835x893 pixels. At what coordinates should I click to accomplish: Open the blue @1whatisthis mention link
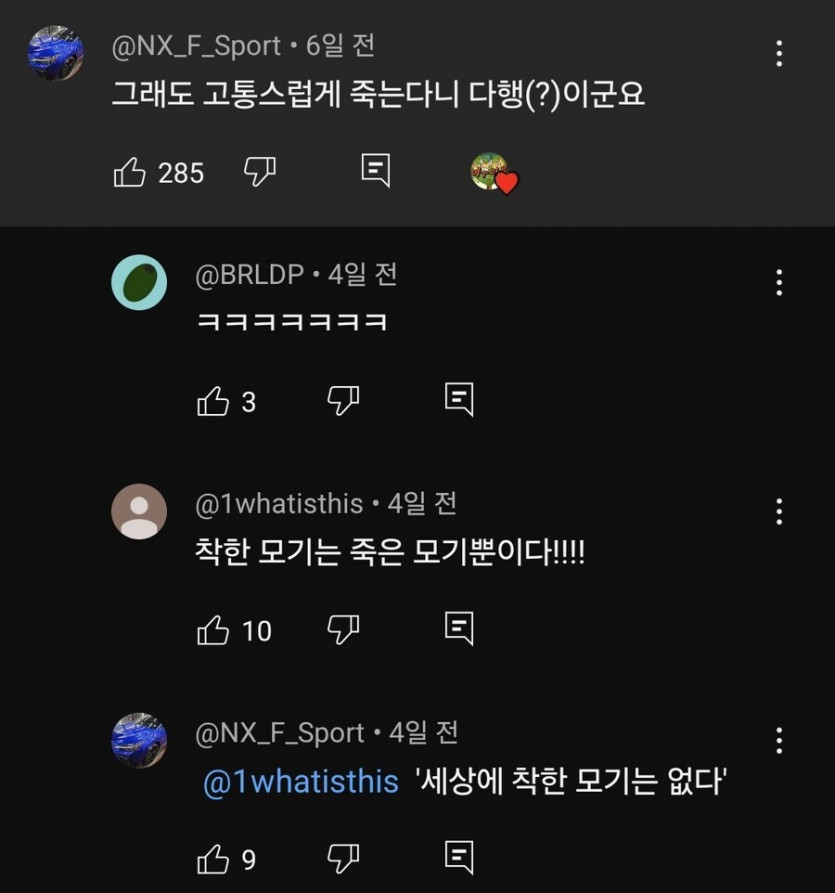(301, 783)
